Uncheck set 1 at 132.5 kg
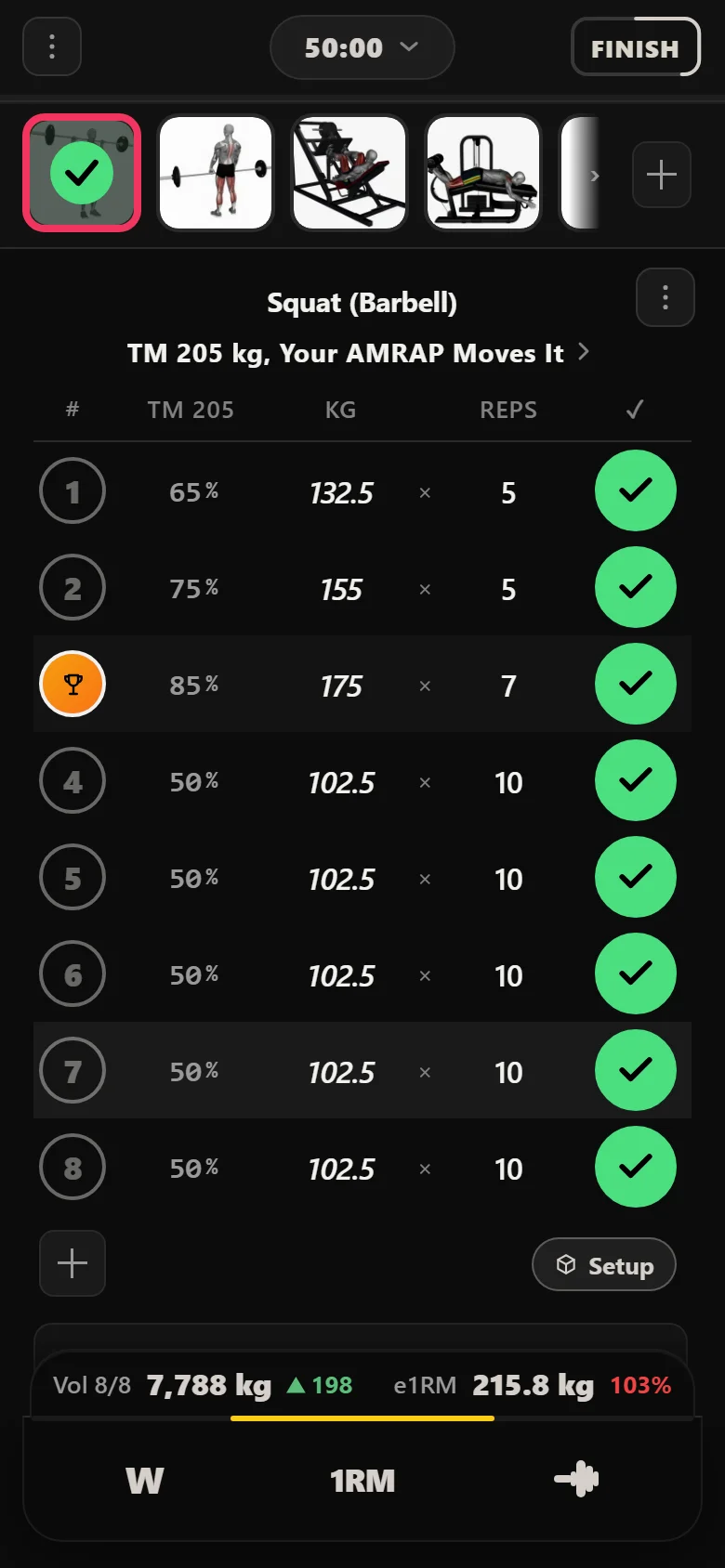Viewport: 725px width, 1568px height. coord(636,490)
